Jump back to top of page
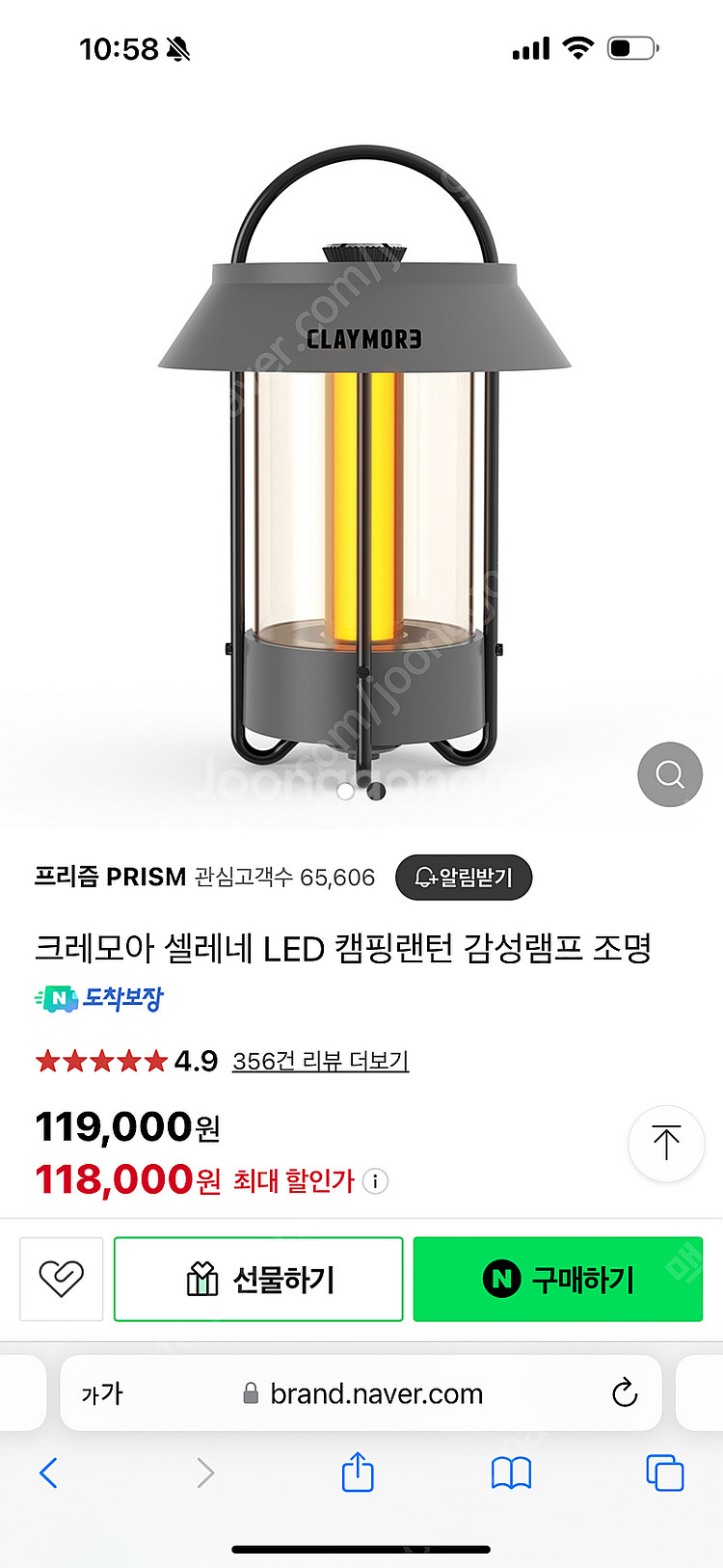Image resolution: width=723 pixels, height=1568 pixels. pos(666,1144)
